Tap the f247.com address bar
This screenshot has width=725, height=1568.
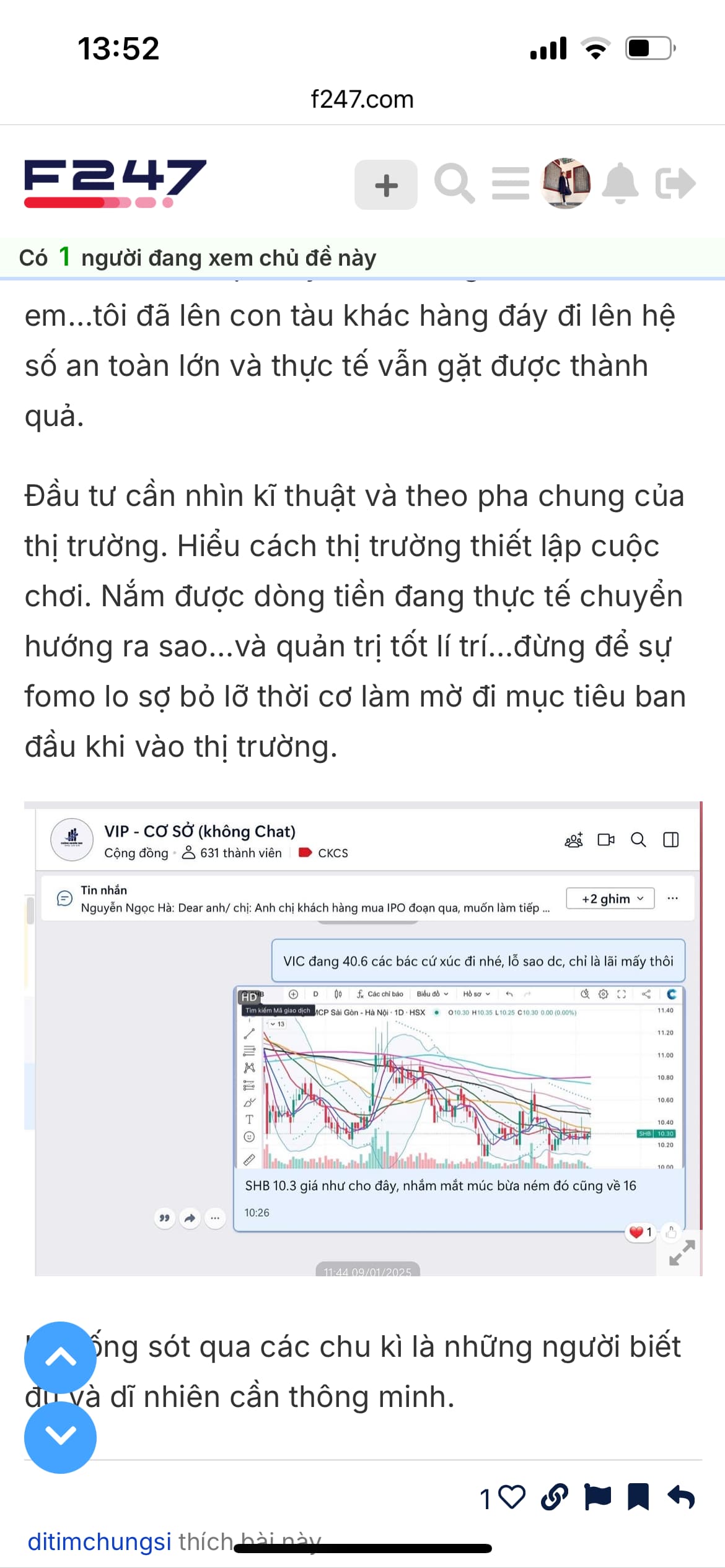(362, 99)
